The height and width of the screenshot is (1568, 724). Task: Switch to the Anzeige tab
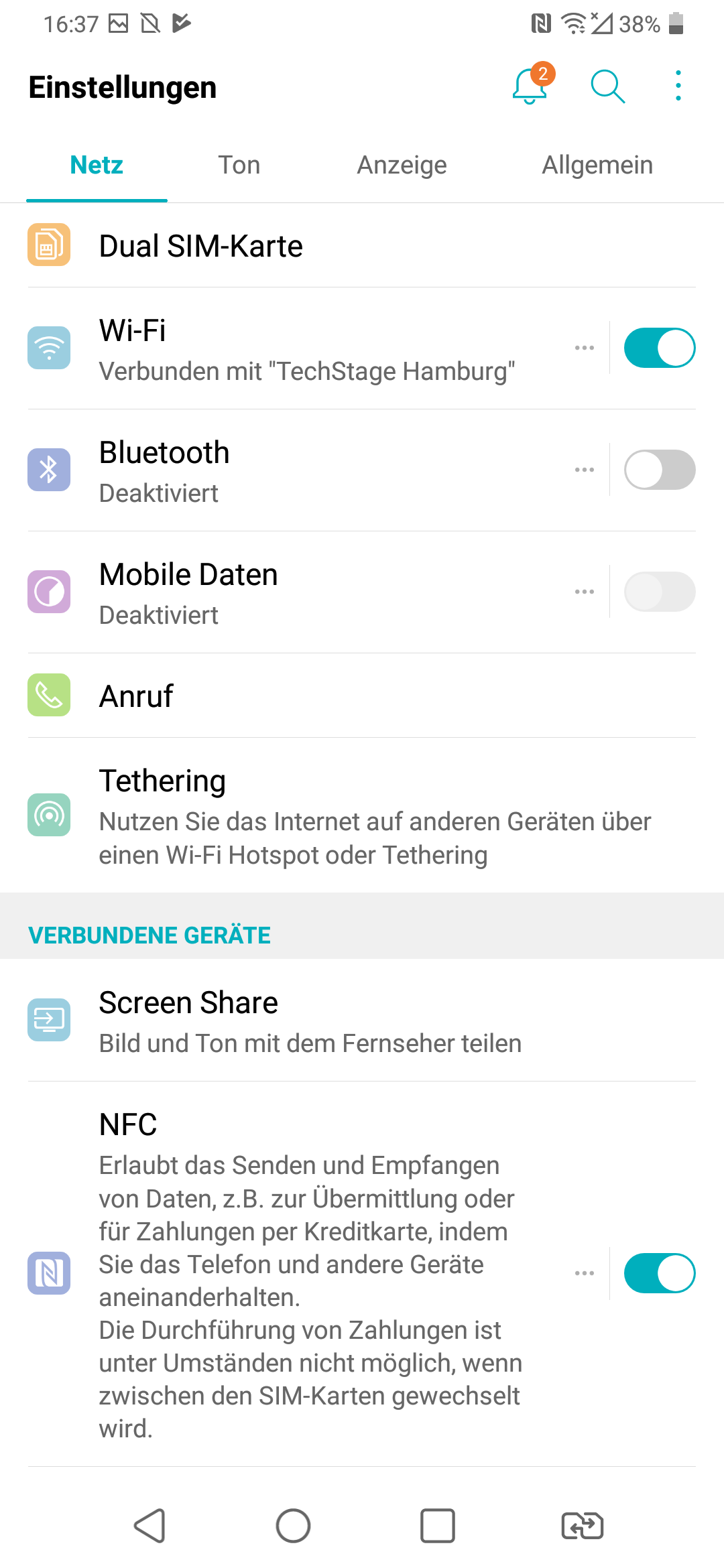402,165
